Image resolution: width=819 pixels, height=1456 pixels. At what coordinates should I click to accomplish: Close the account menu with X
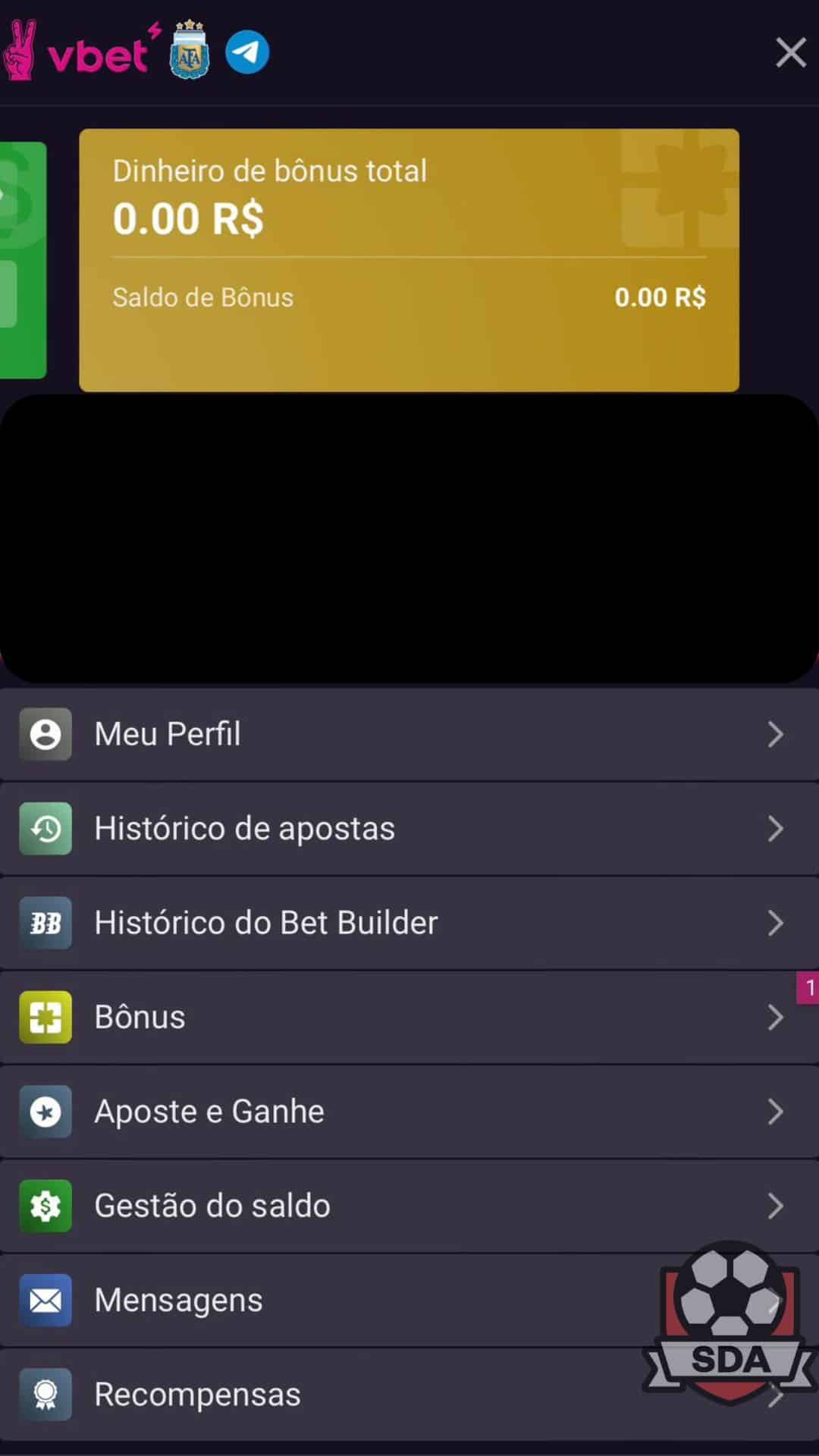click(x=790, y=52)
